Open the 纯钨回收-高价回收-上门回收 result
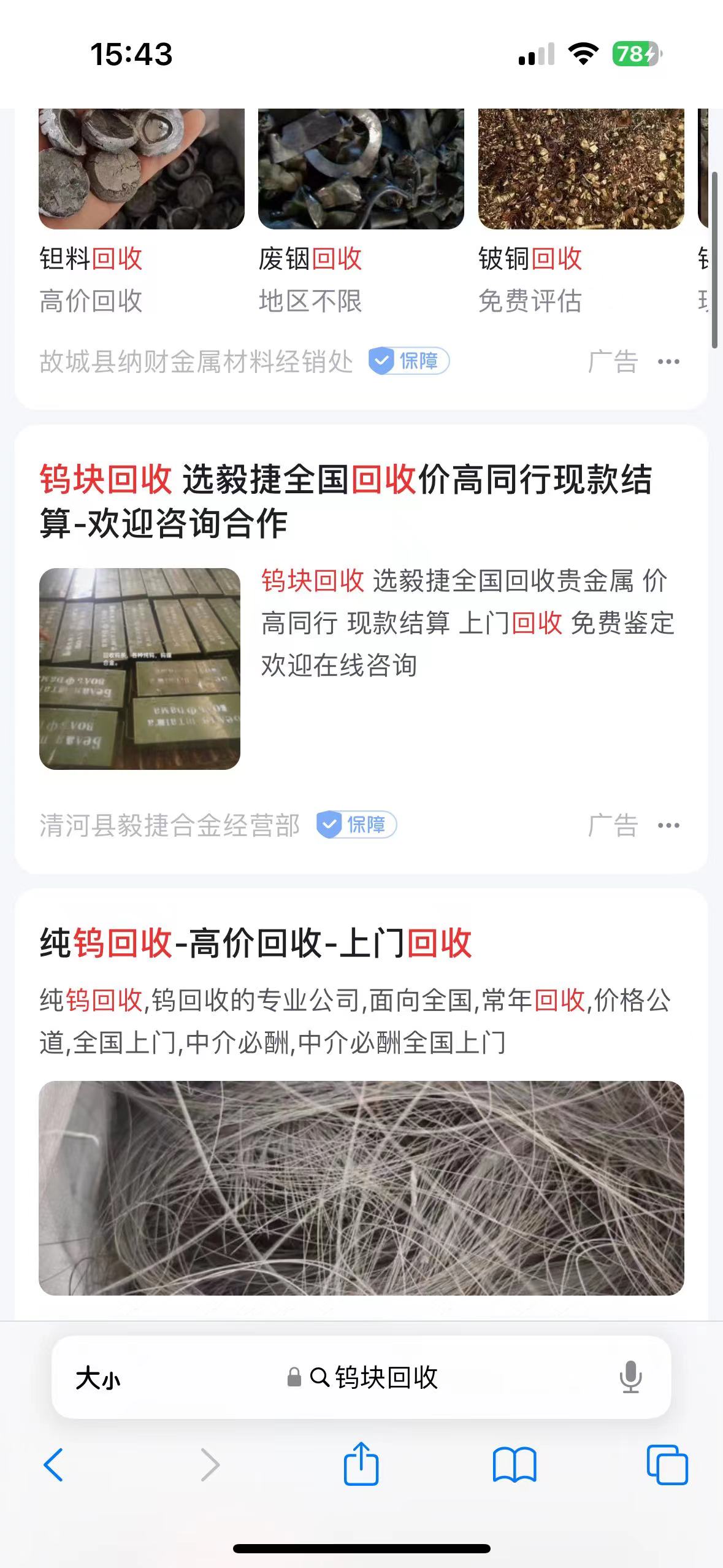Viewport: 723px width, 1568px height. [x=256, y=942]
